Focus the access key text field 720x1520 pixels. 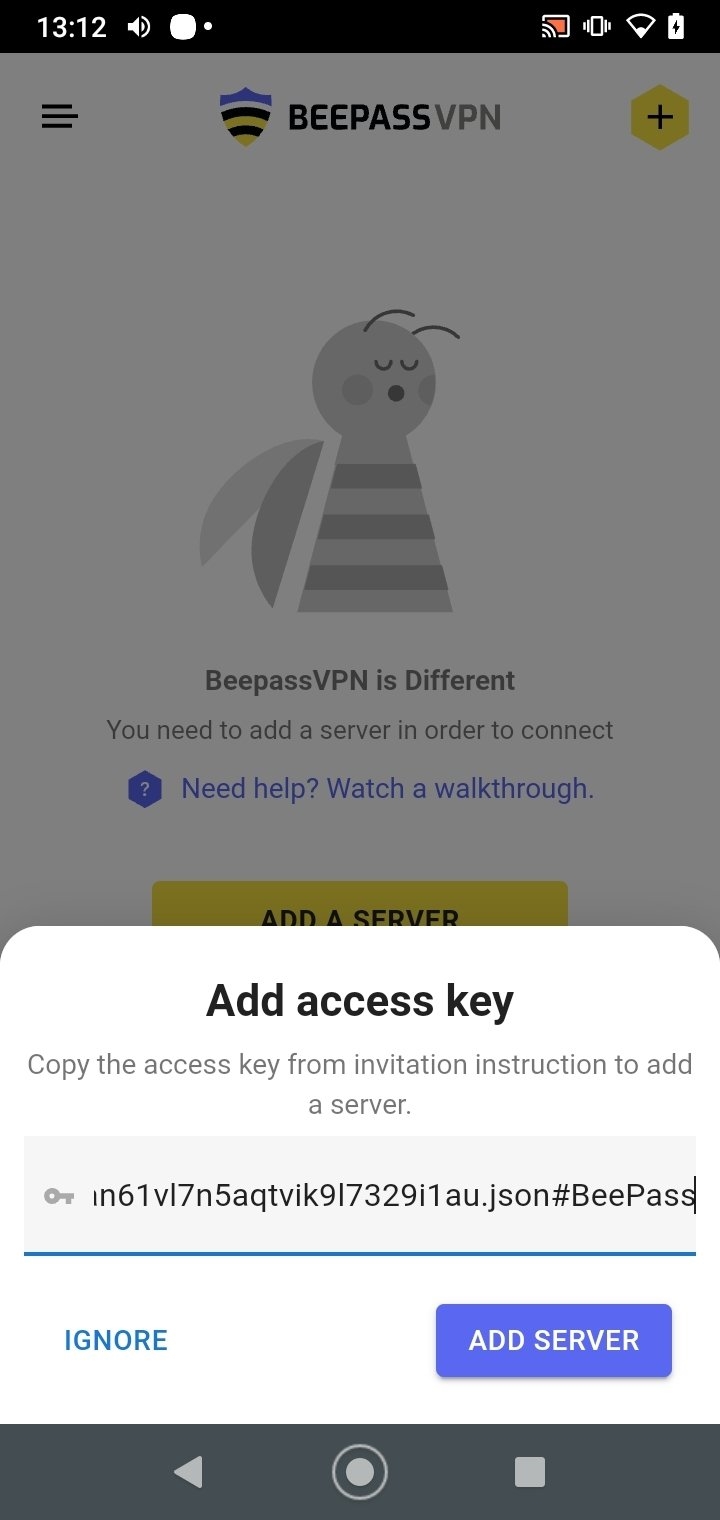point(360,1195)
